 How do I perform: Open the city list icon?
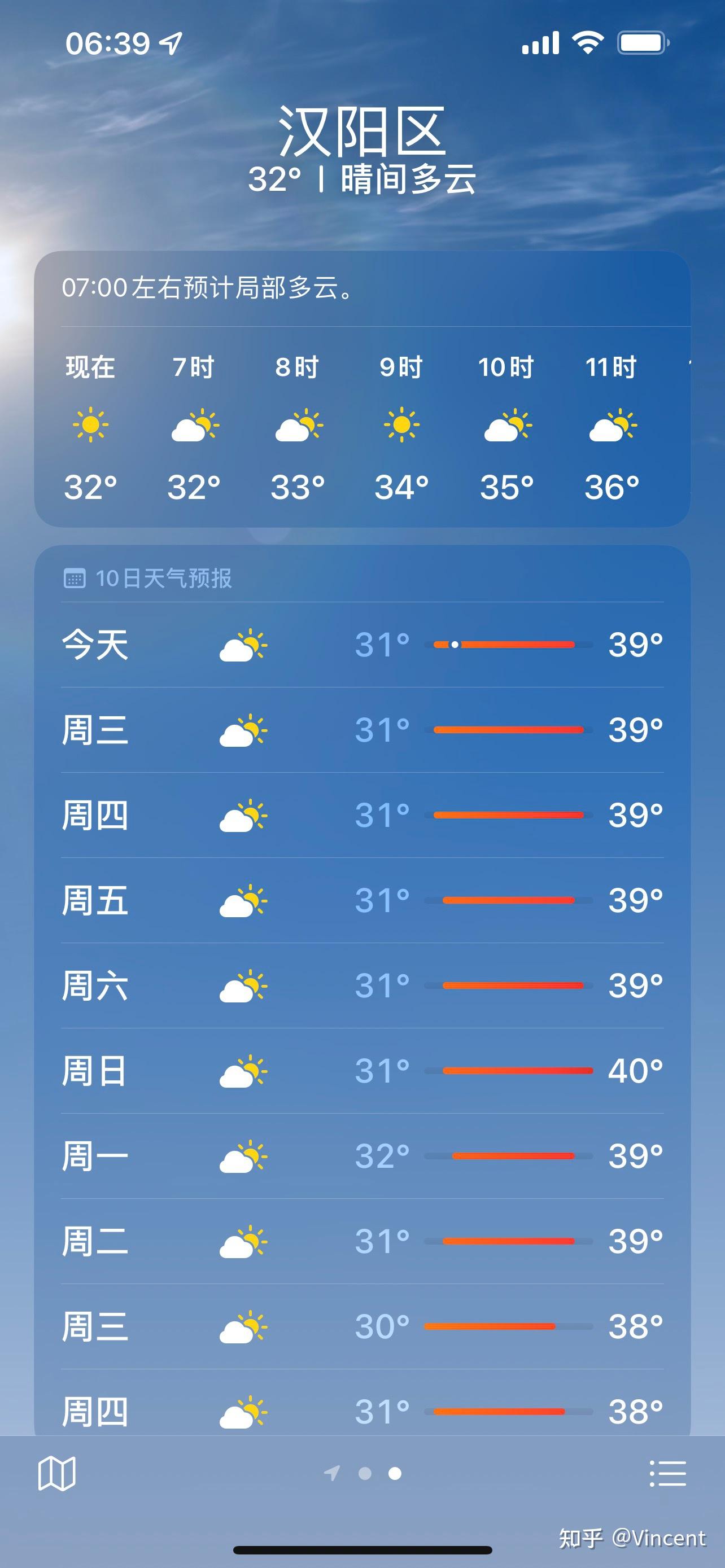[668, 1474]
